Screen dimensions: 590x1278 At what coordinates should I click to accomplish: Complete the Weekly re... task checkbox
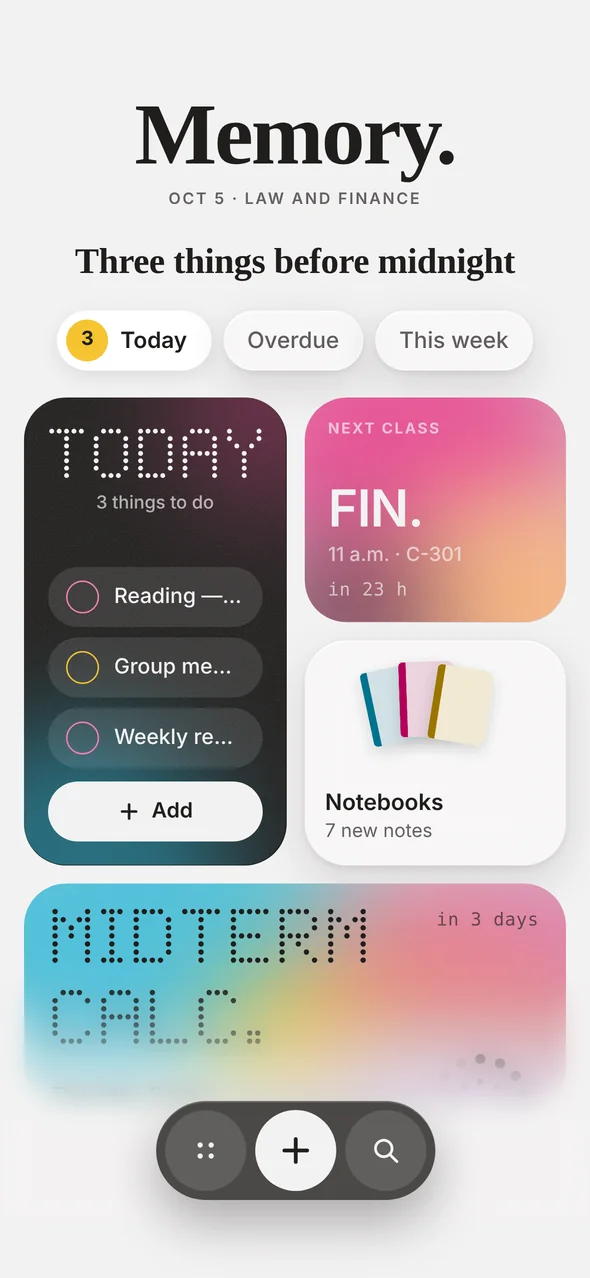click(x=82, y=738)
